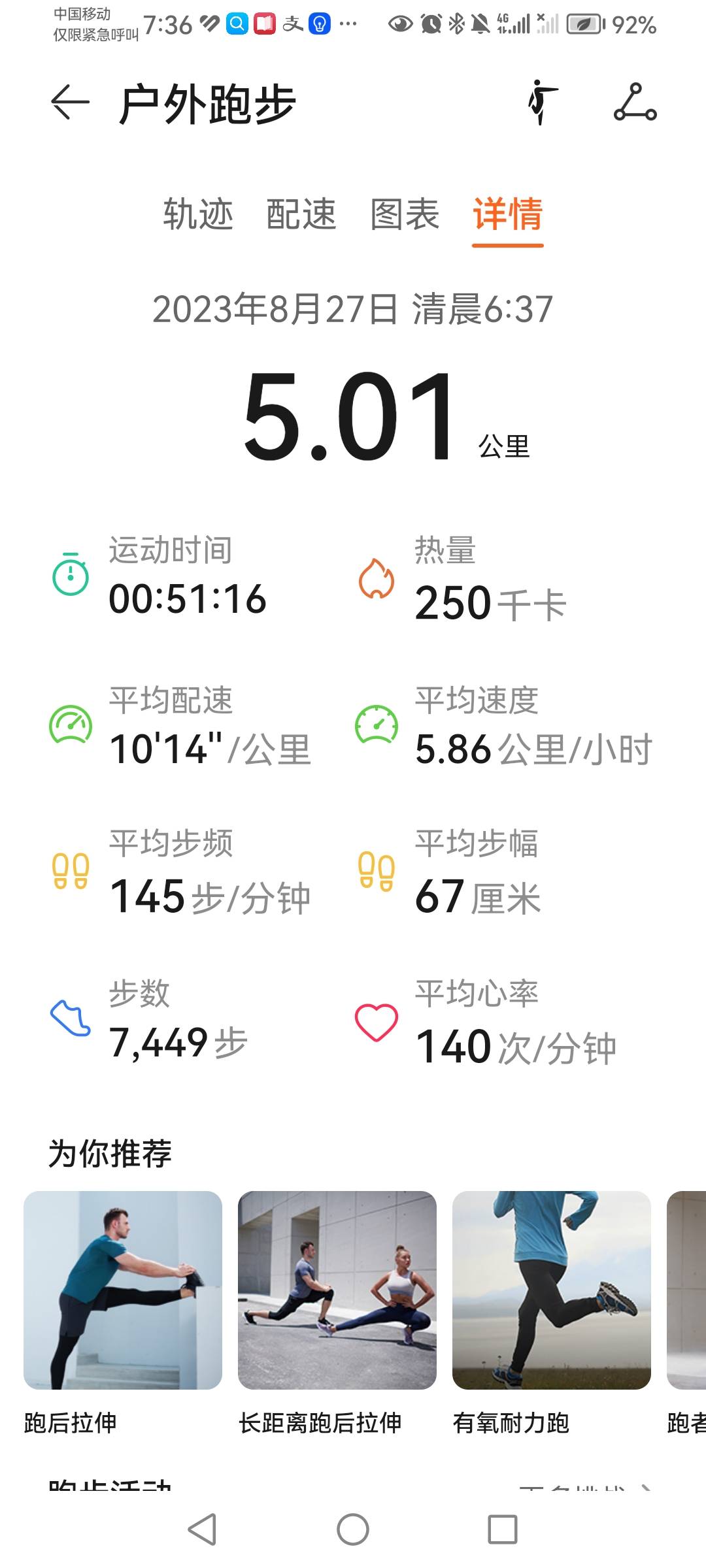
Task: Switch to the 图表 view
Action: pos(403,214)
